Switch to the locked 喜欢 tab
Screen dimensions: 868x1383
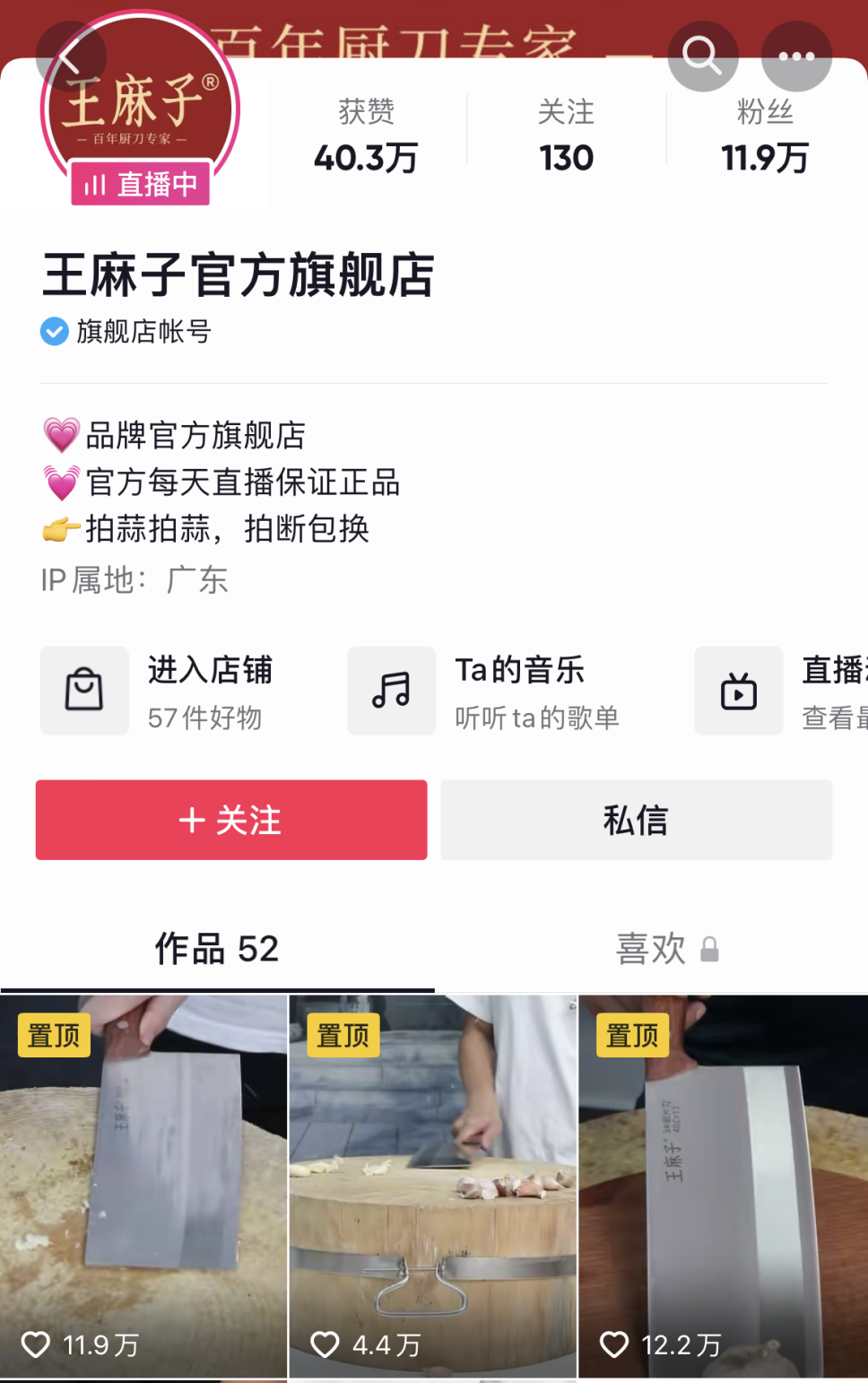(x=665, y=949)
